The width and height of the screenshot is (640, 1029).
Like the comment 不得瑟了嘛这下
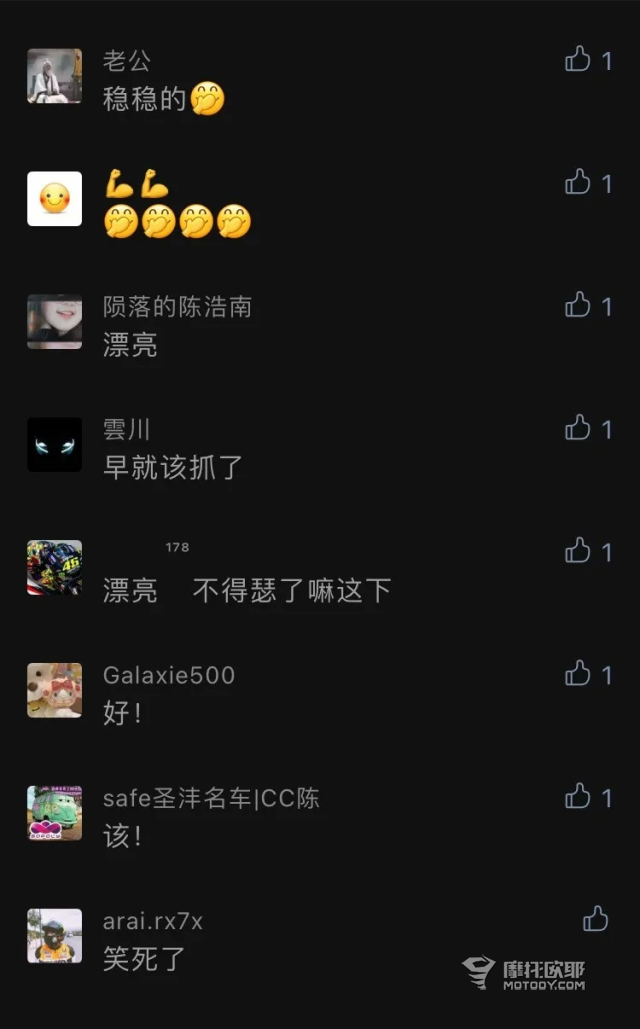click(x=578, y=550)
